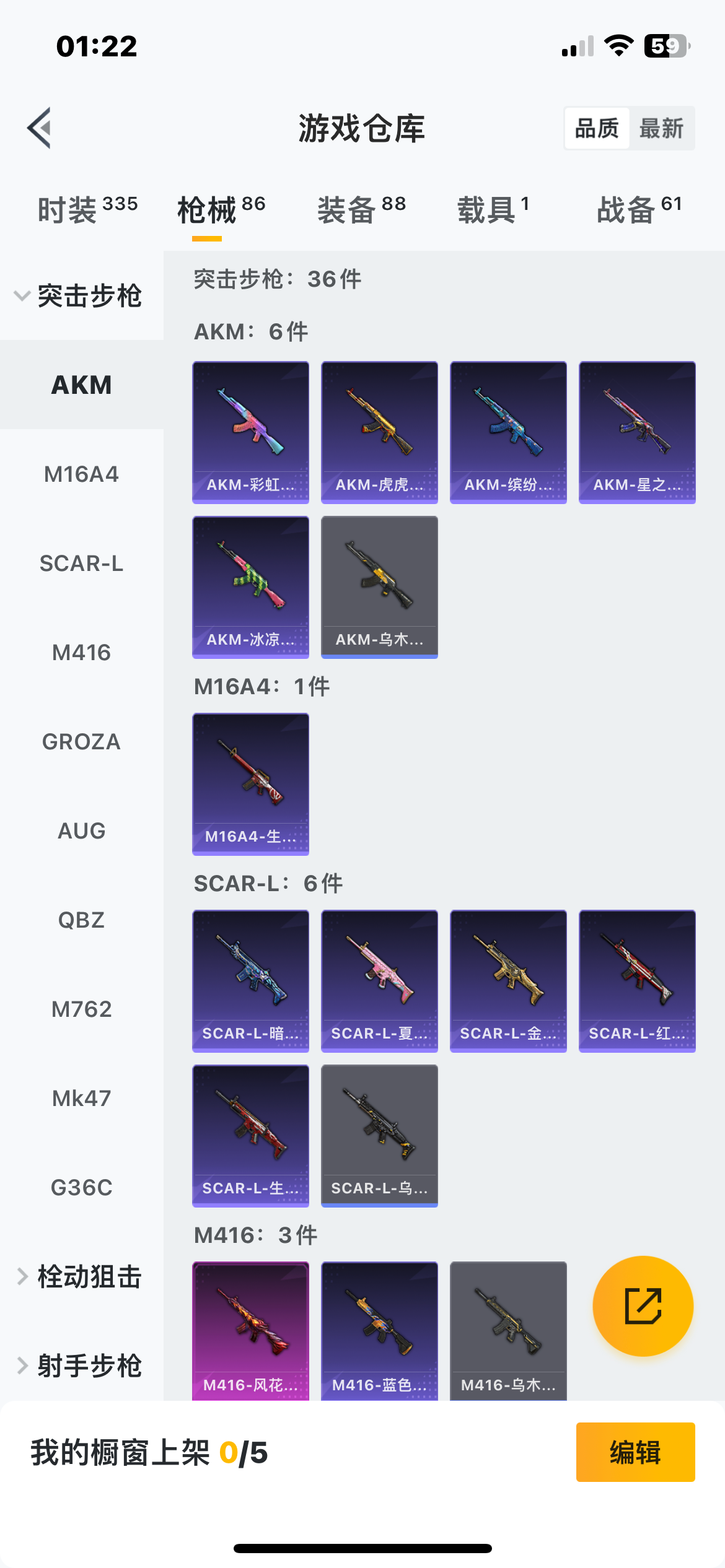Switch to the 时装 tab
This screenshot has height=1568, width=725.
[x=87, y=209]
